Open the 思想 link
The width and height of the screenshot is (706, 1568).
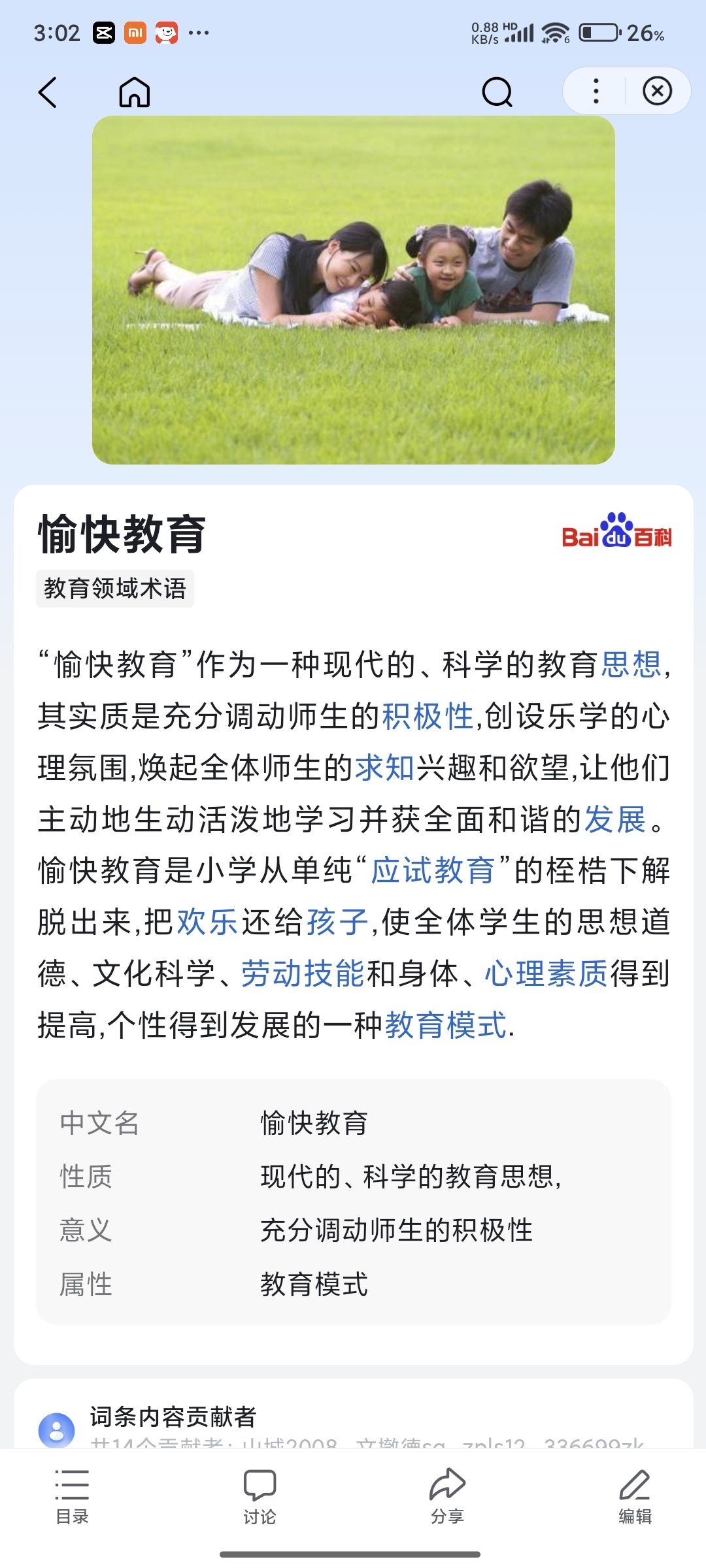point(631,664)
